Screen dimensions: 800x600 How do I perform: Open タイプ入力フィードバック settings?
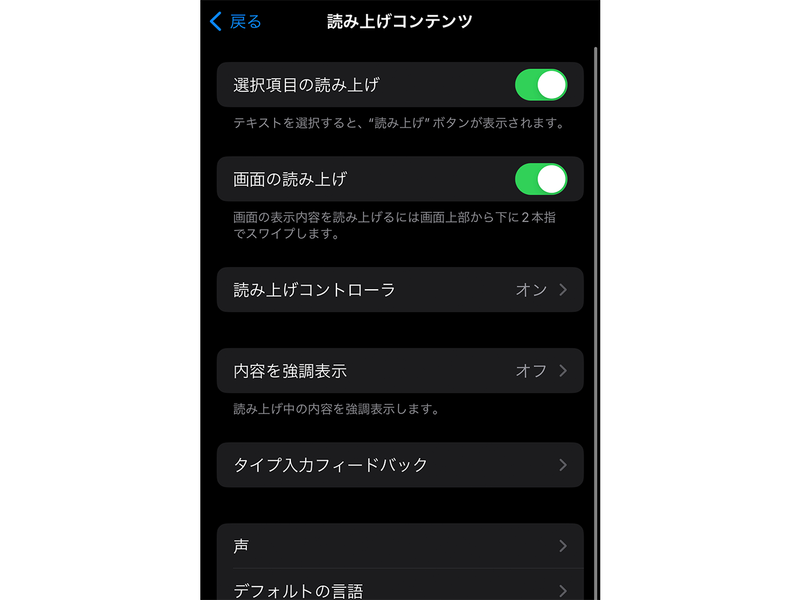[x=400, y=465]
